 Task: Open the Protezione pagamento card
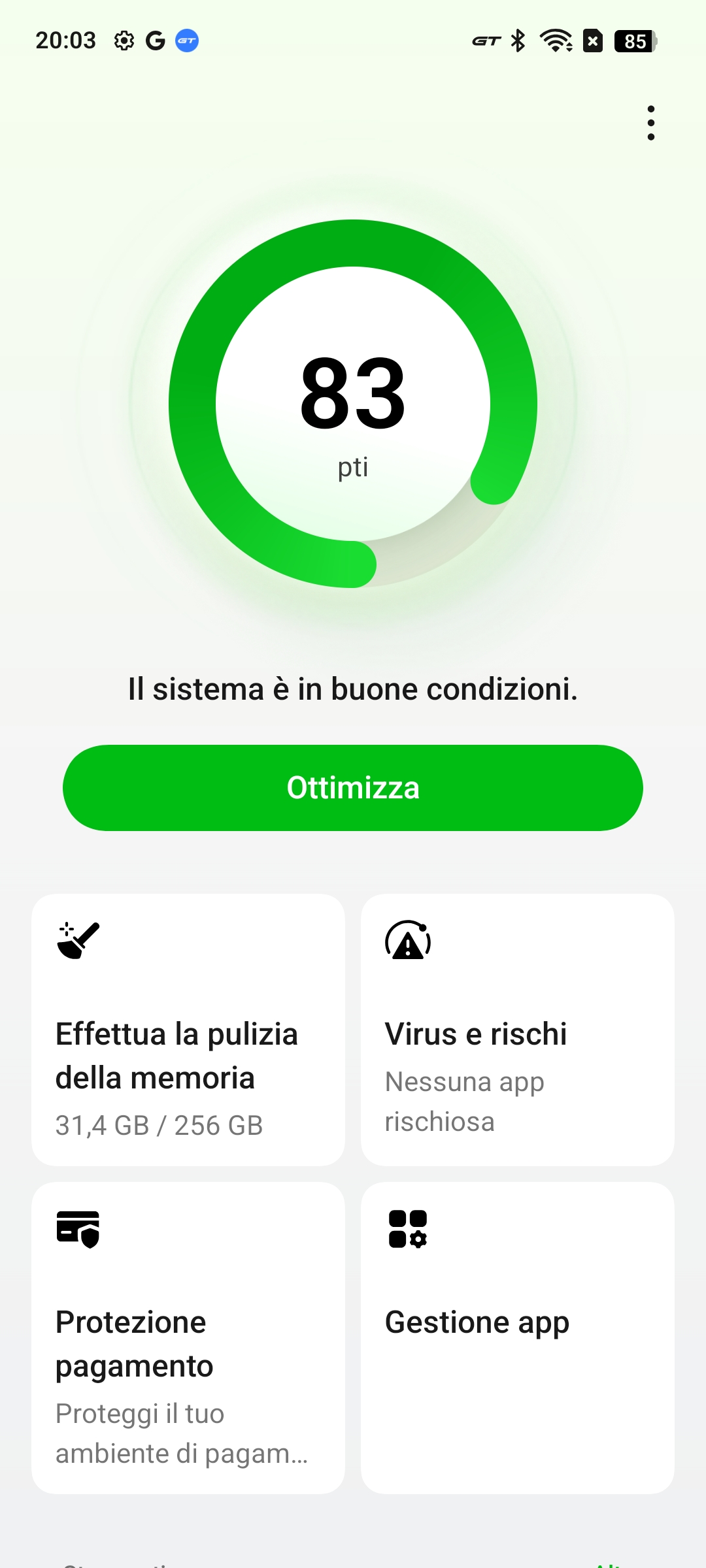coord(188,1338)
